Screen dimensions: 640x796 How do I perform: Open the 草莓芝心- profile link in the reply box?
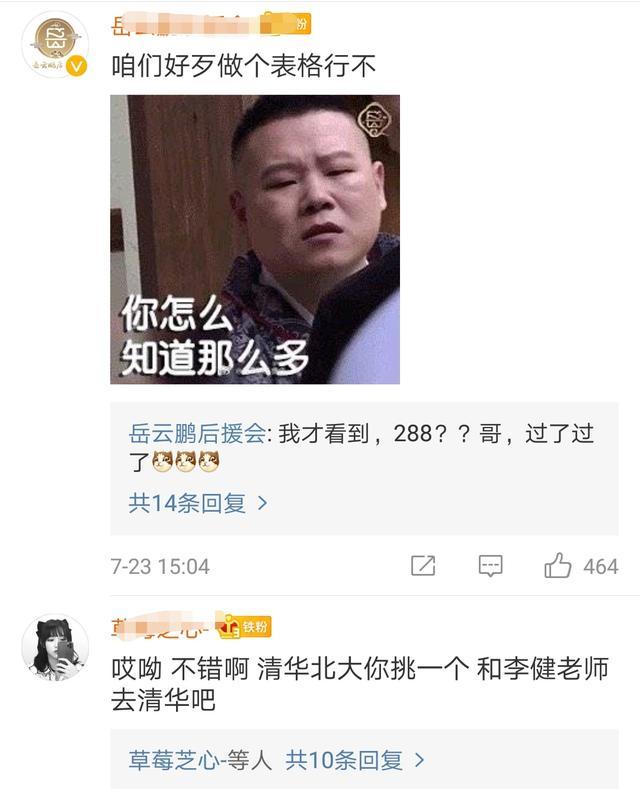172,760
